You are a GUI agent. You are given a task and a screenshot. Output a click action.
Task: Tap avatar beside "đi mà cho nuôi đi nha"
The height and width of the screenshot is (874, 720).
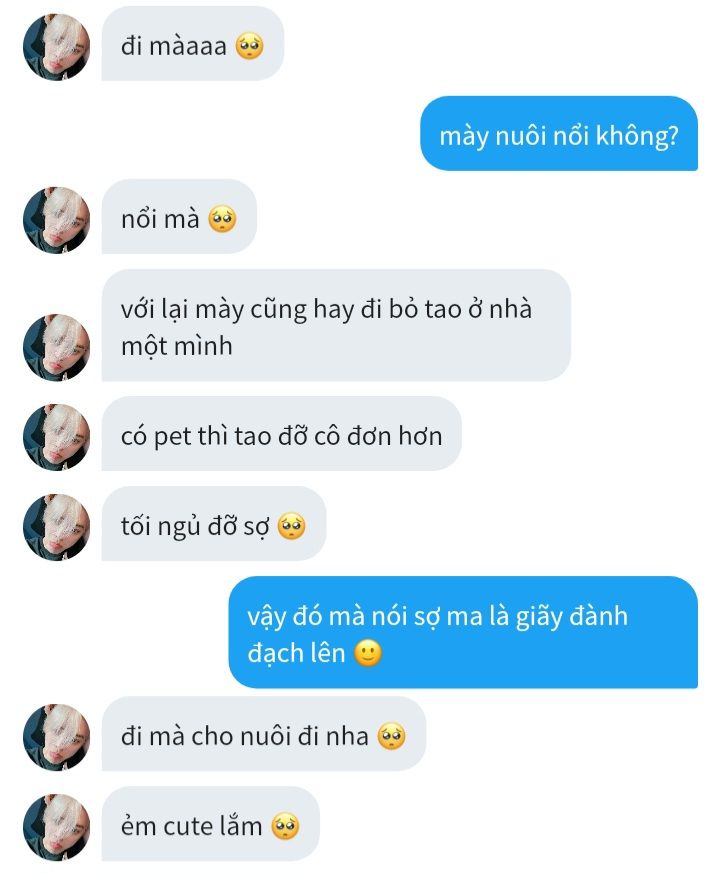(x=56, y=737)
